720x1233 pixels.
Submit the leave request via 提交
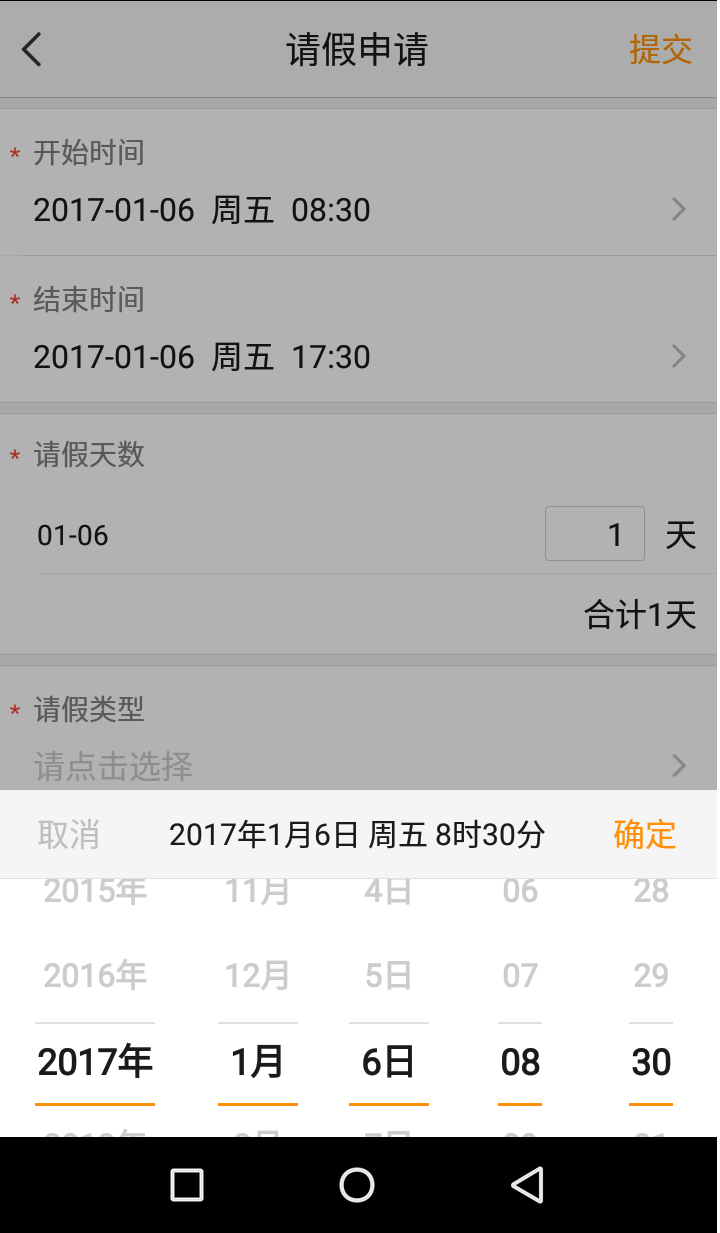[661, 49]
